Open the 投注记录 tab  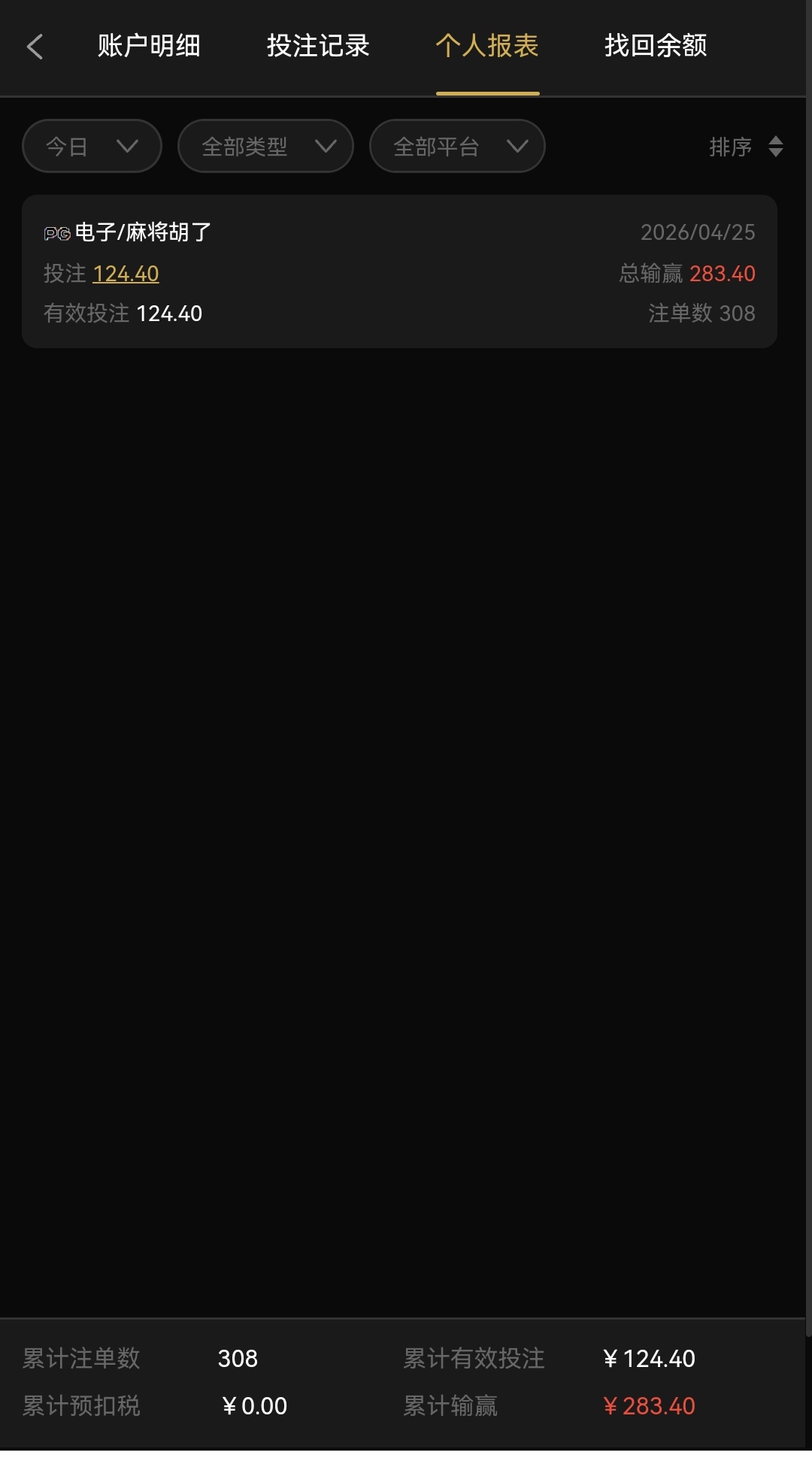318,47
